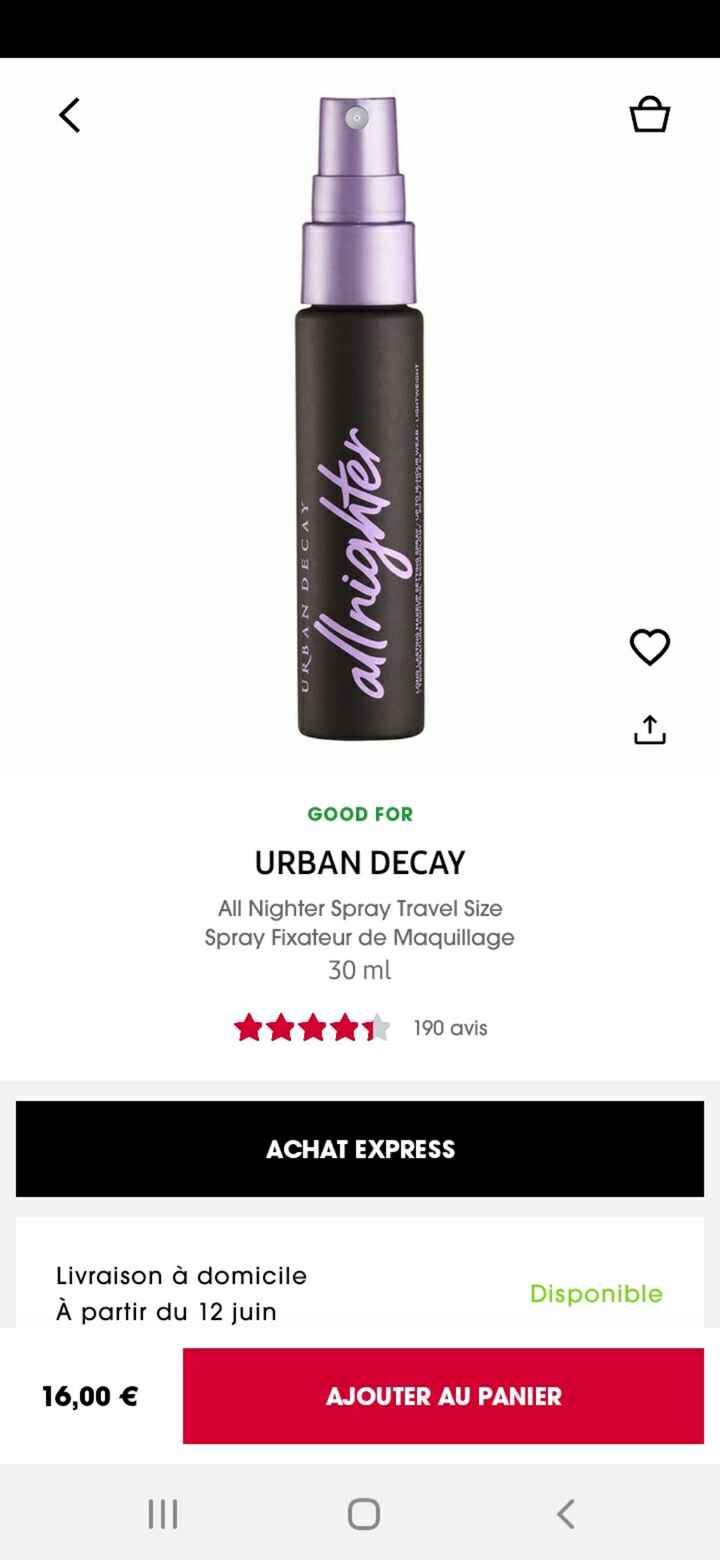Go back using the top-left arrow
Image resolution: width=720 pixels, height=1560 pixels.
(x=69, y=115)
